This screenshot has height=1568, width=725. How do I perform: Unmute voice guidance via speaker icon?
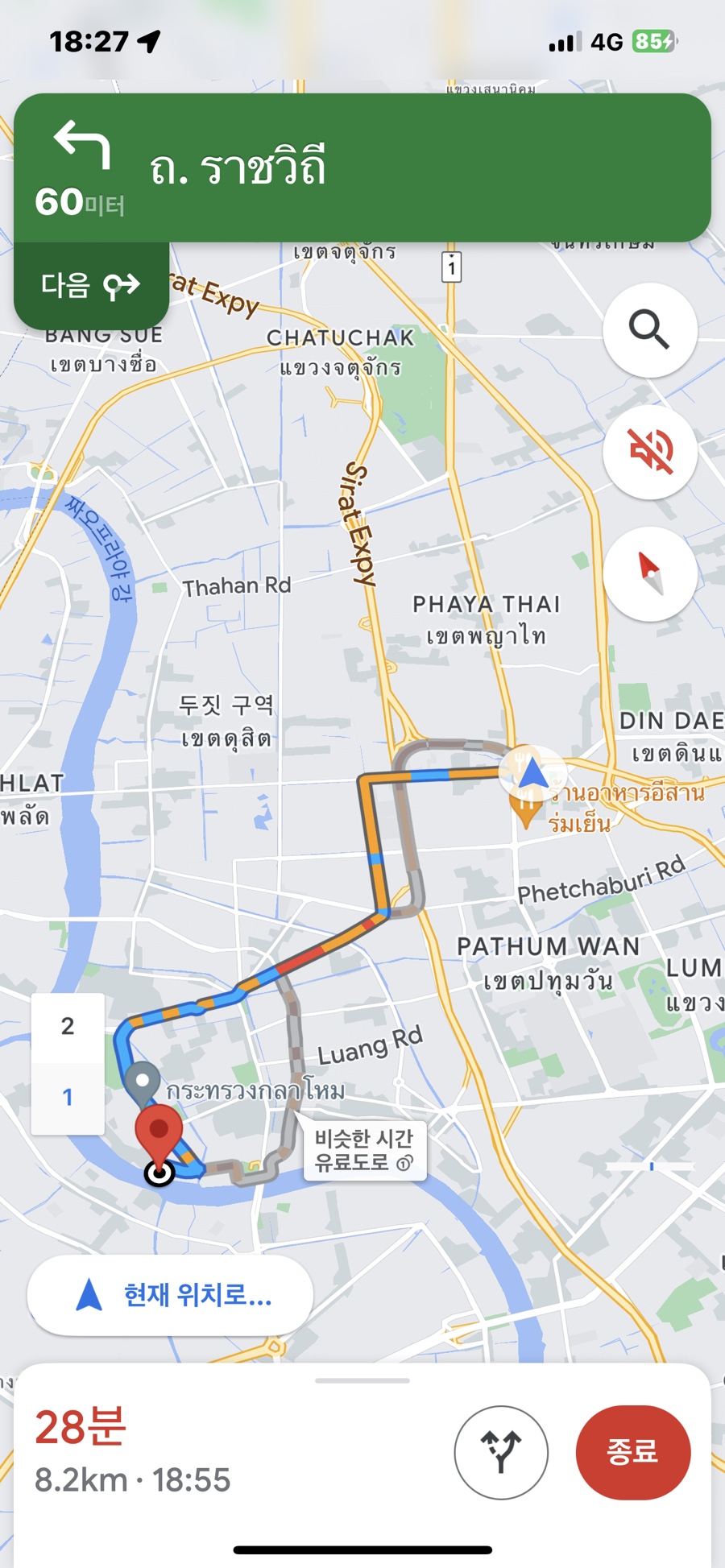(649, 451)
